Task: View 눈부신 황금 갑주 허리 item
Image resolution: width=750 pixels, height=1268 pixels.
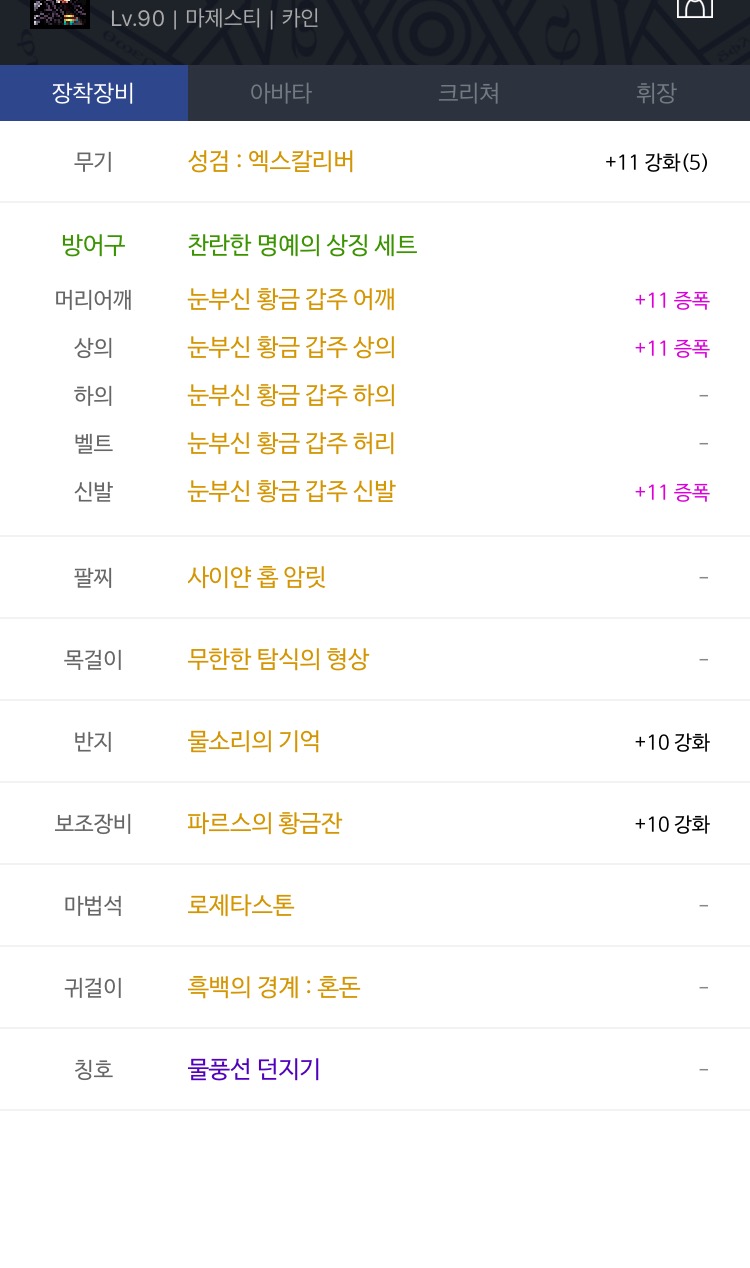Action: 291,443
